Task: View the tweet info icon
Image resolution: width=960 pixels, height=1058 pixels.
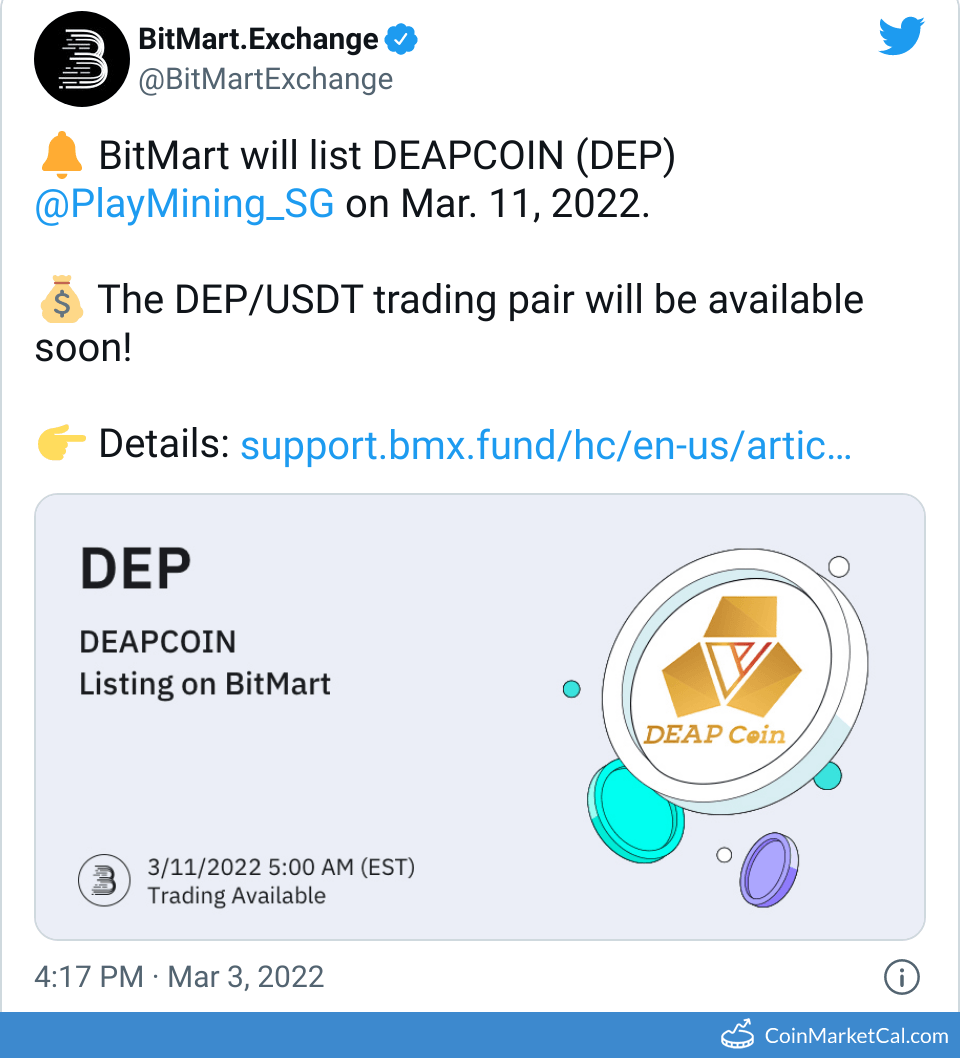Action: pos(902,976)
